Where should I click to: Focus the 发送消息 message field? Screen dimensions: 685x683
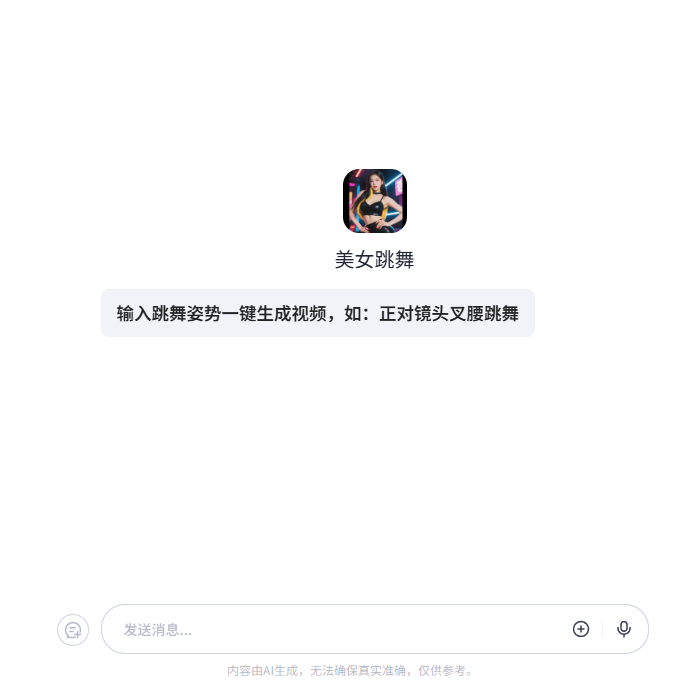pyautogui.click(x=330, y=630)
